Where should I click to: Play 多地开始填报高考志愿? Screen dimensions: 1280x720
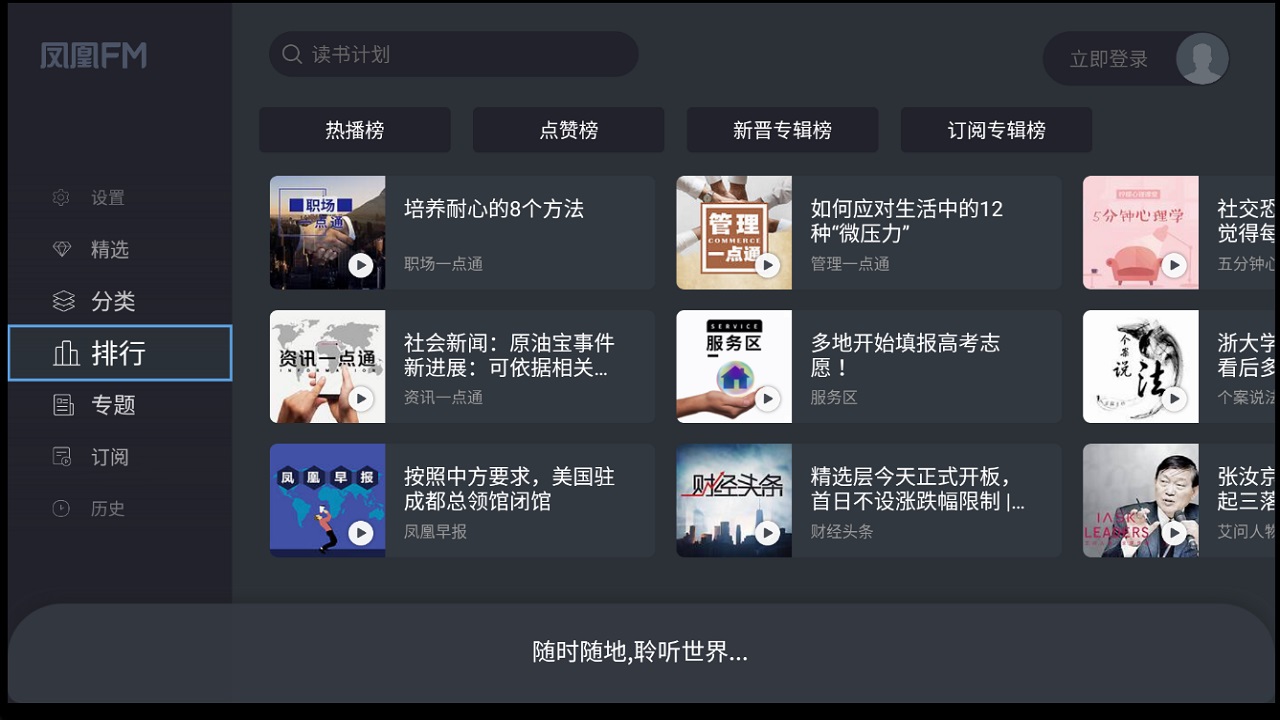(x=767, y=399)
